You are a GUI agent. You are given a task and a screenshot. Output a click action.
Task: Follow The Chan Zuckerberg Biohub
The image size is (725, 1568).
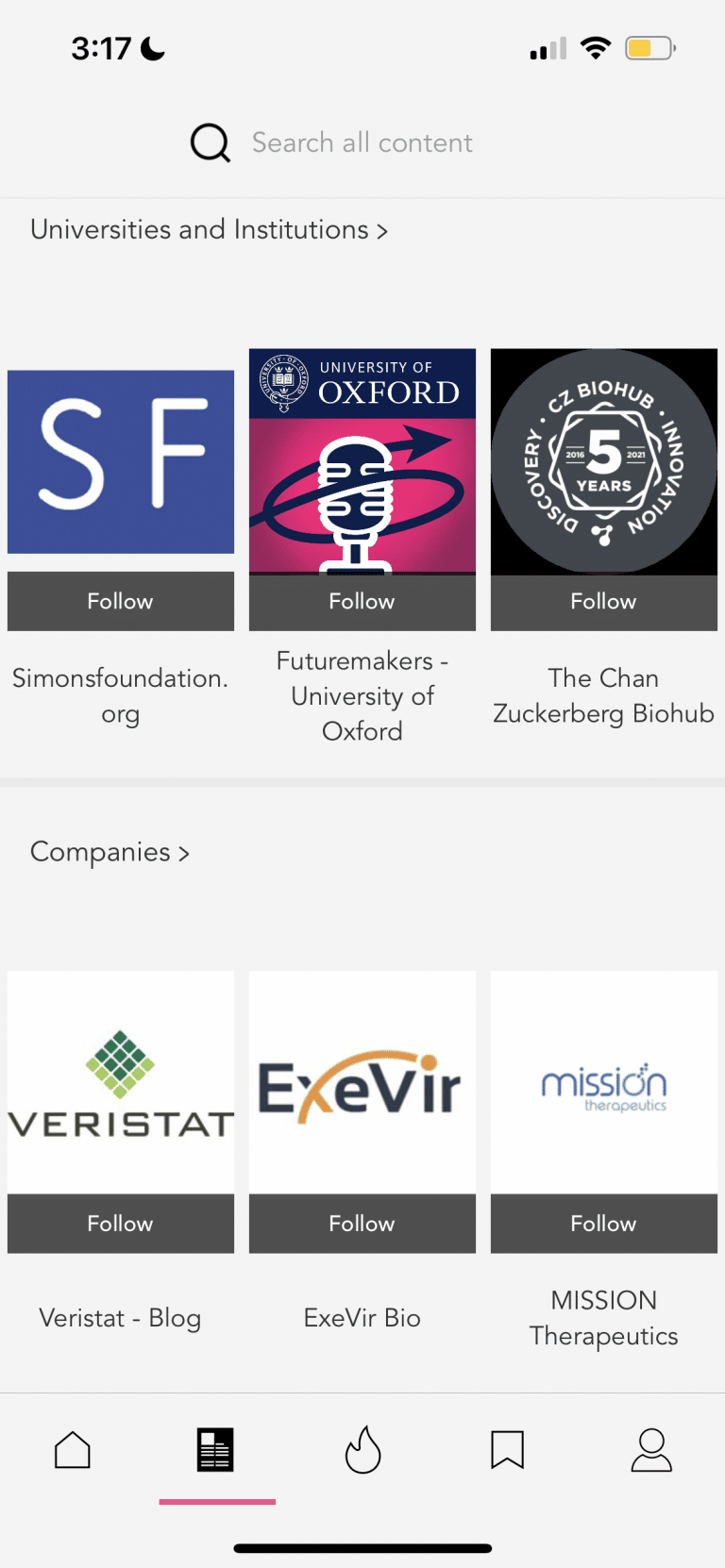[x=603, y=601]
